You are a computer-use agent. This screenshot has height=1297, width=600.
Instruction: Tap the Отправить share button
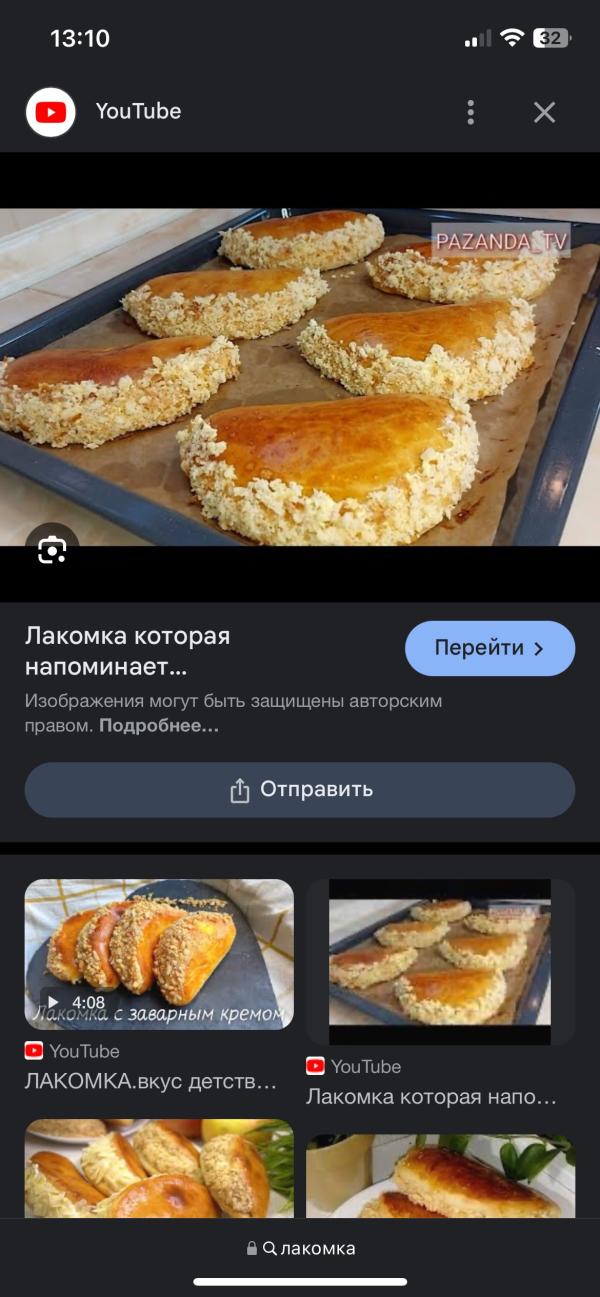tap(300, 789)
